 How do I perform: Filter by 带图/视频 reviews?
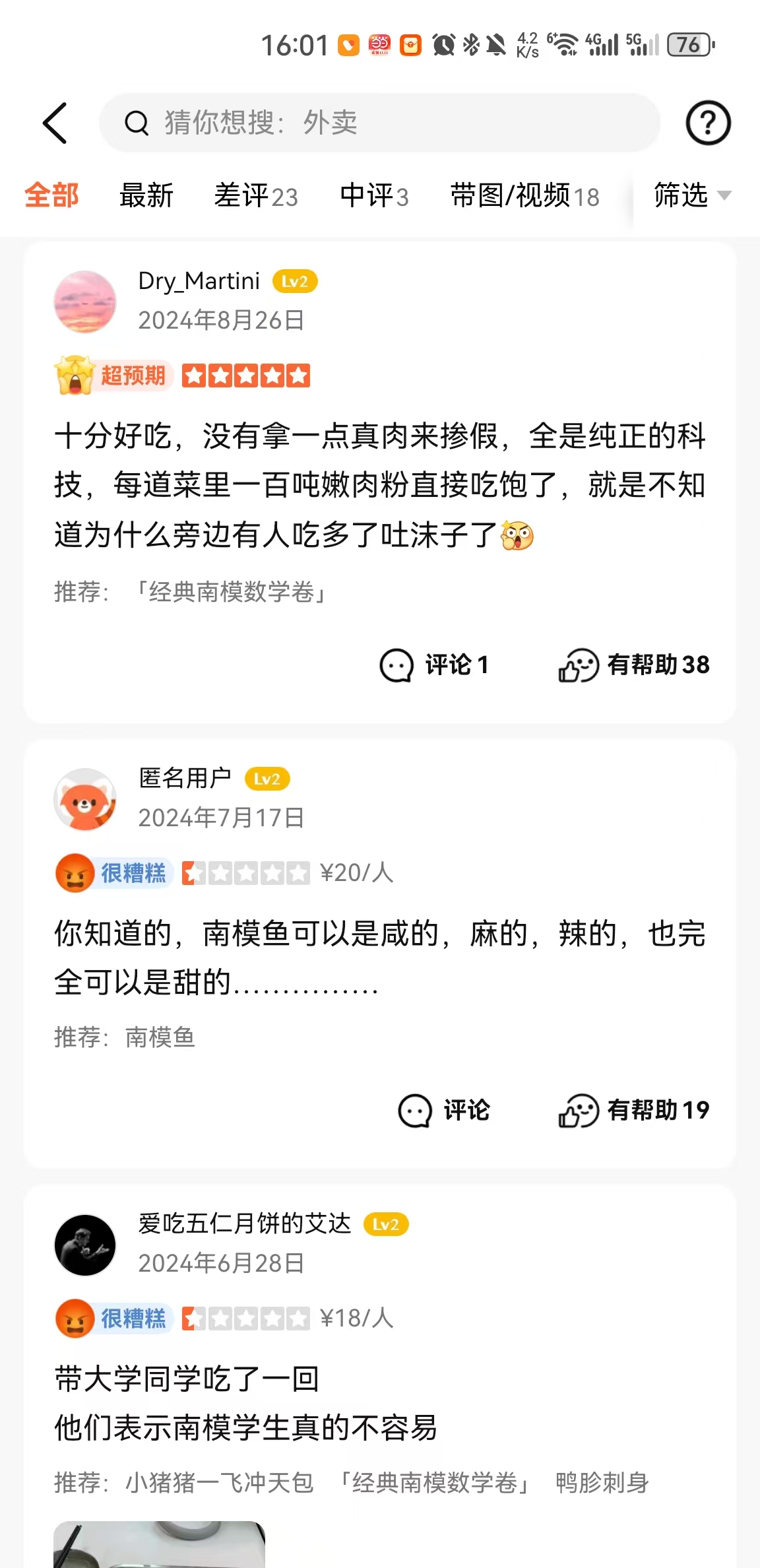524,196
